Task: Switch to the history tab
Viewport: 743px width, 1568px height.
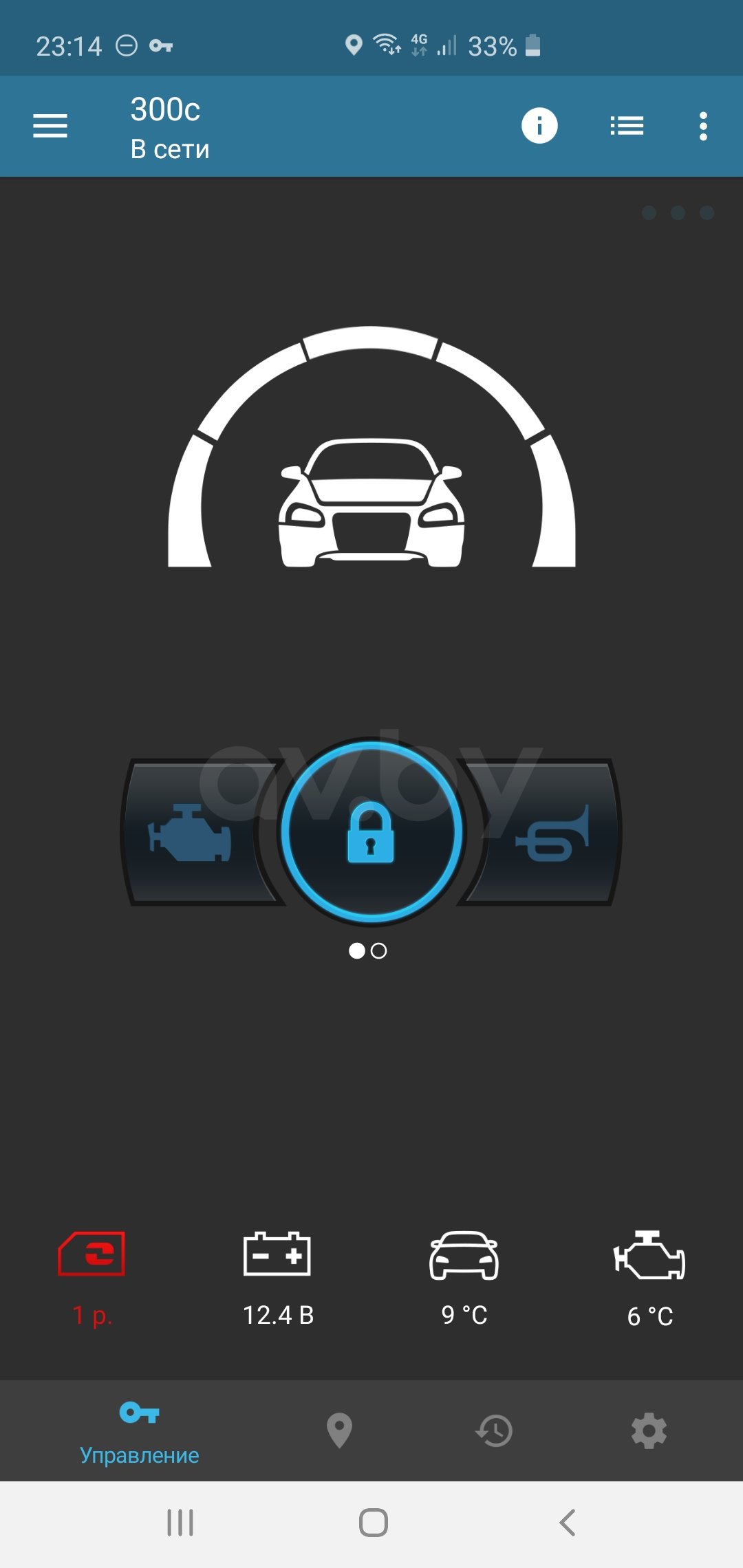Action: click(x=494, y=1430)
